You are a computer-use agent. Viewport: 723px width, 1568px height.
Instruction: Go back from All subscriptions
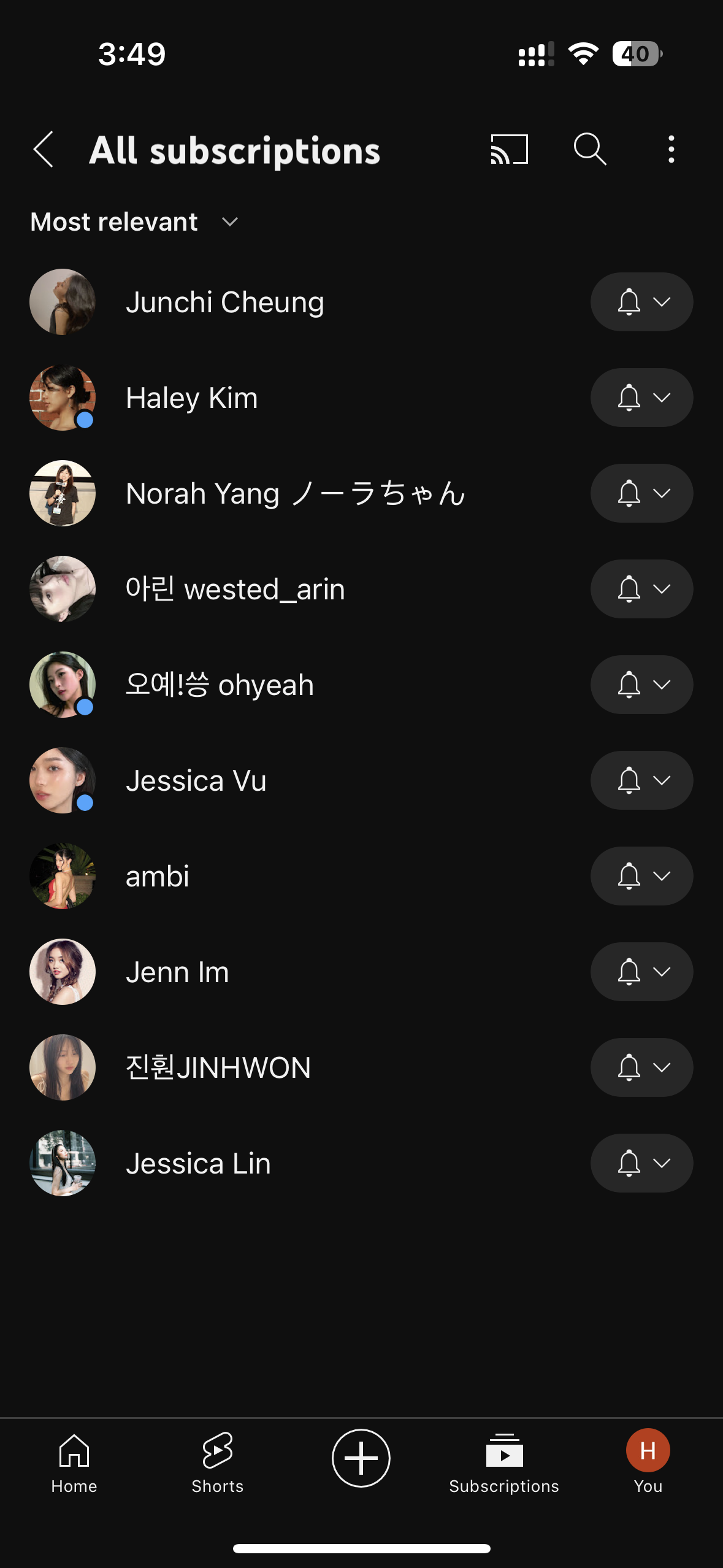tap(44, 149)
